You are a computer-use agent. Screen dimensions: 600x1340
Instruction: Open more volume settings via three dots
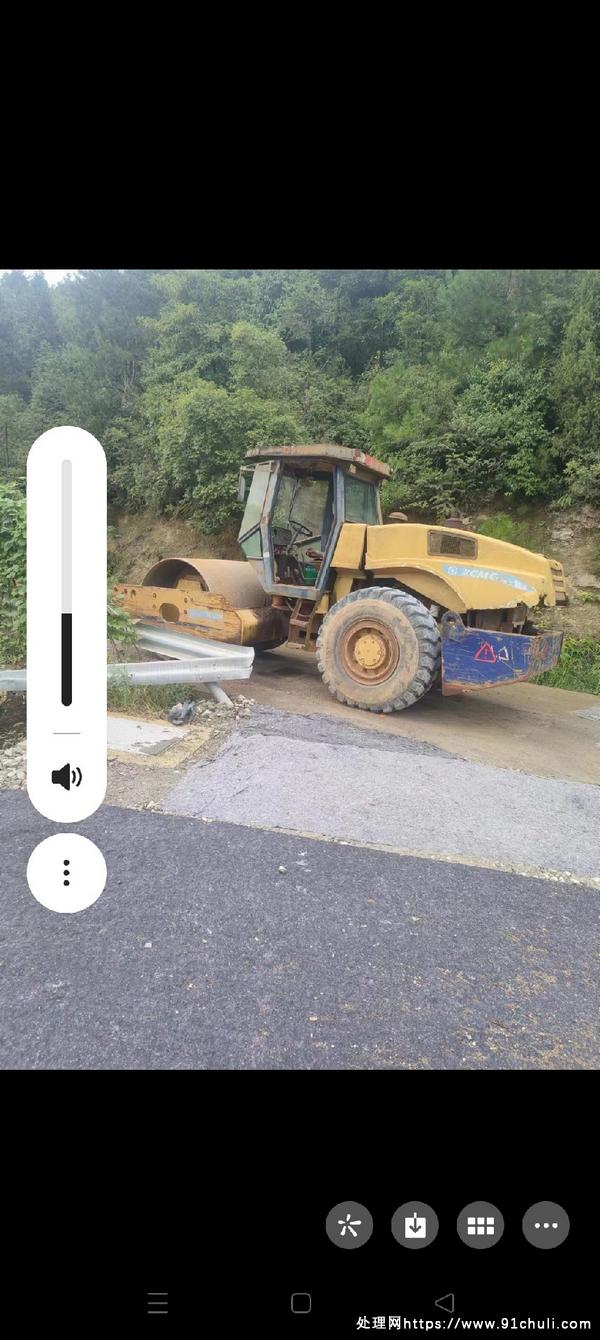66,873
